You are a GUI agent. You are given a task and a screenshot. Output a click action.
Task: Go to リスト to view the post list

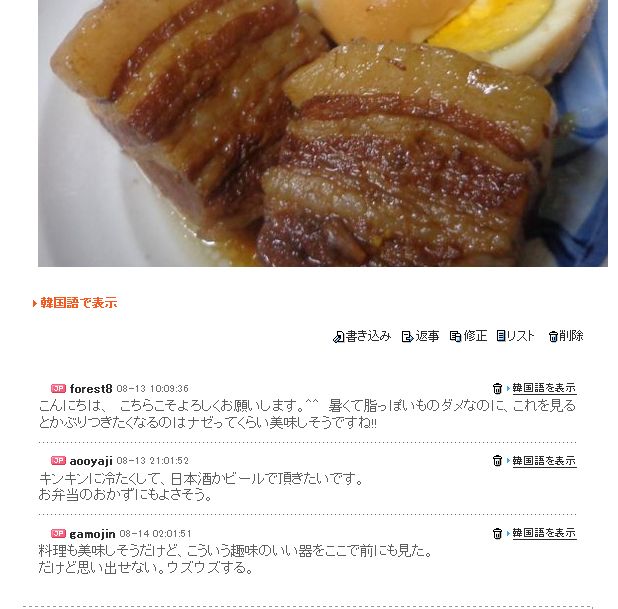[x=516, y=337]
